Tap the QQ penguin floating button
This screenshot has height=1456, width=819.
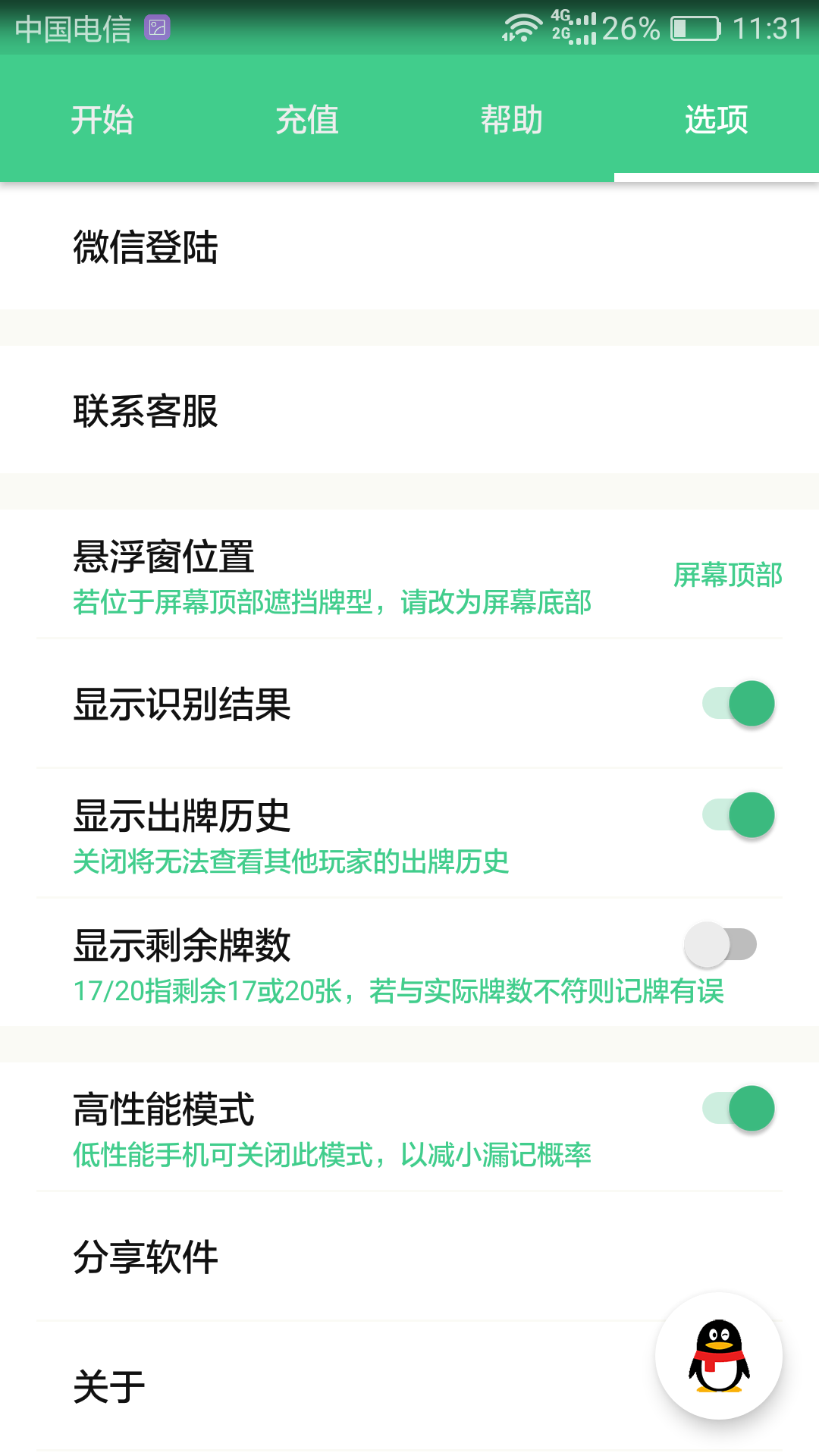pos(718,1356)
